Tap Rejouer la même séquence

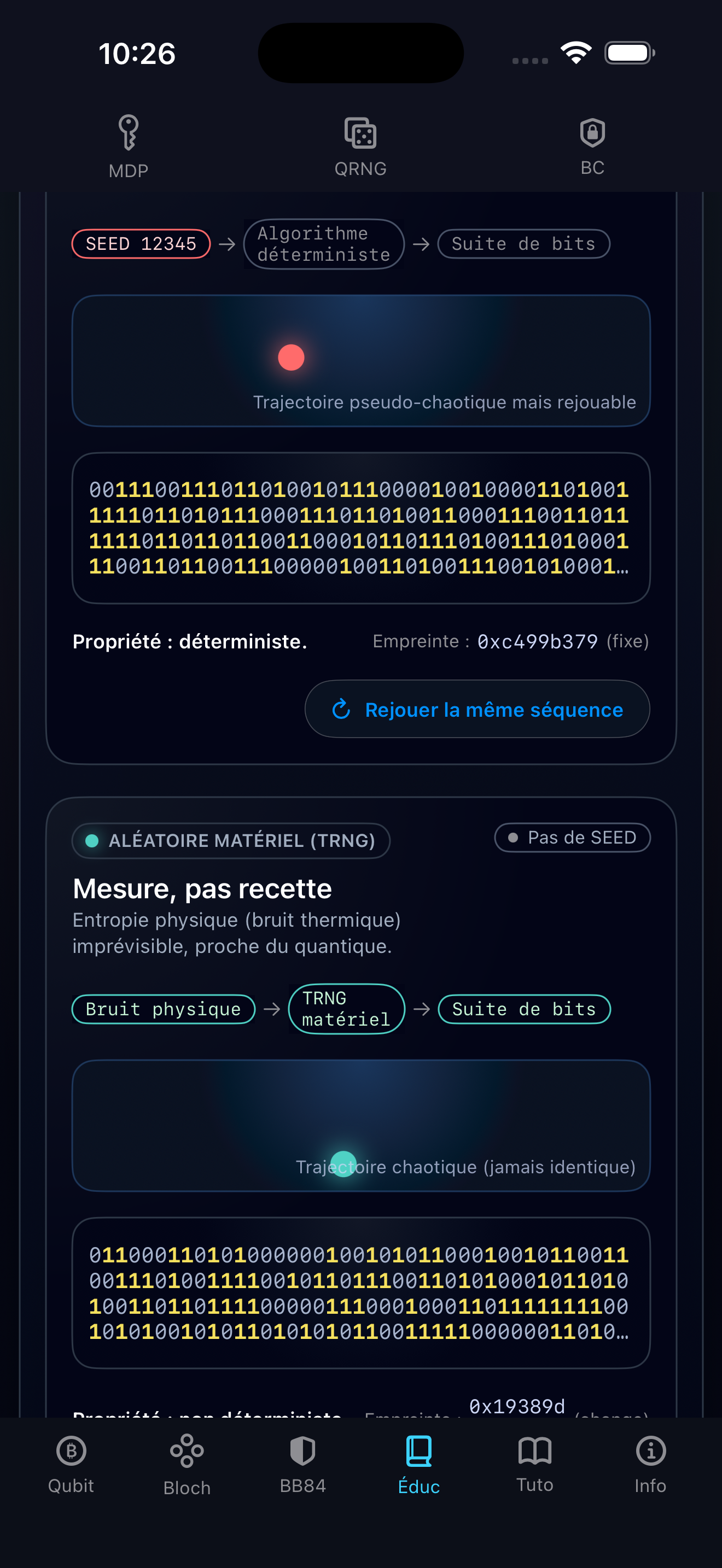(478, 709)
